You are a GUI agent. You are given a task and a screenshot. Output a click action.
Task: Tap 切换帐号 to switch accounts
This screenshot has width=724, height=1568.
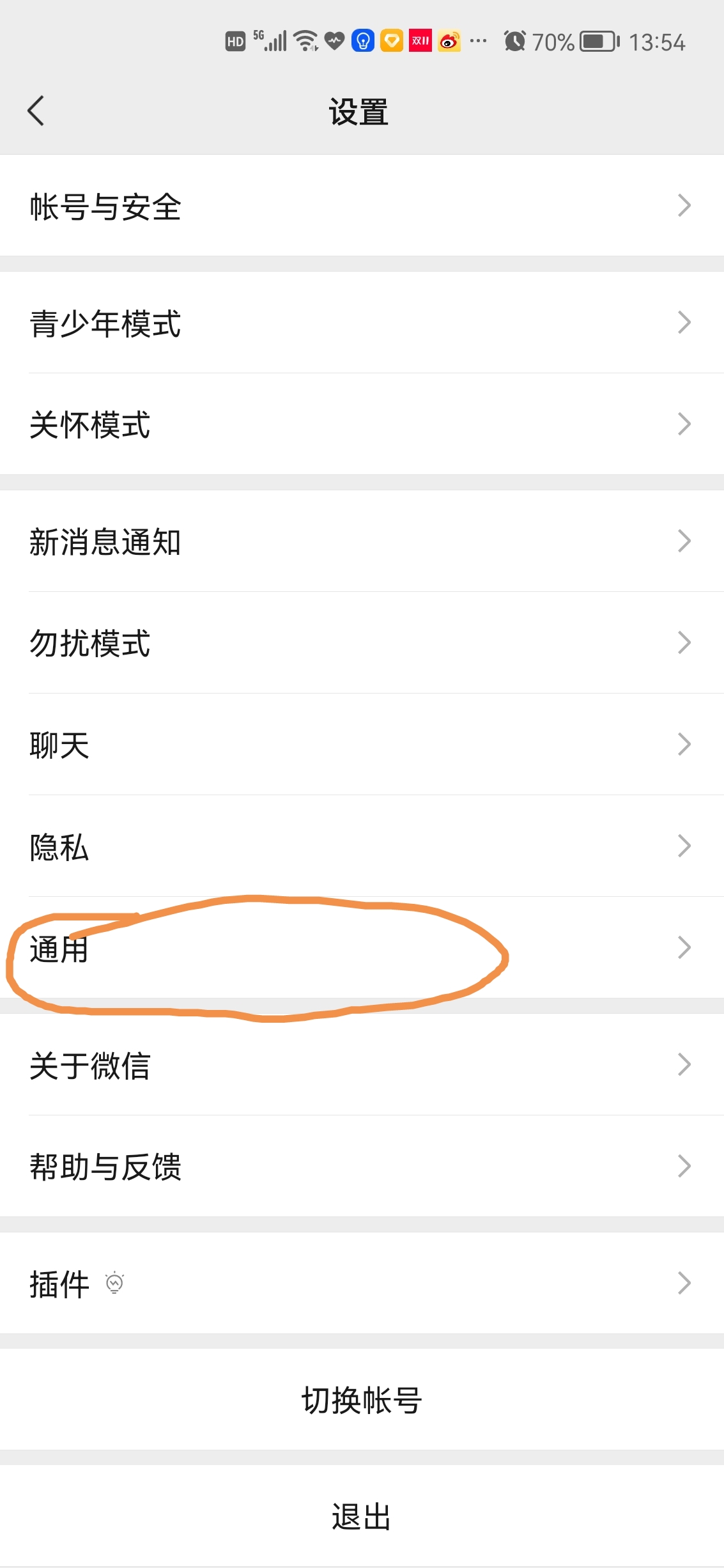[x=362, y=1399]
